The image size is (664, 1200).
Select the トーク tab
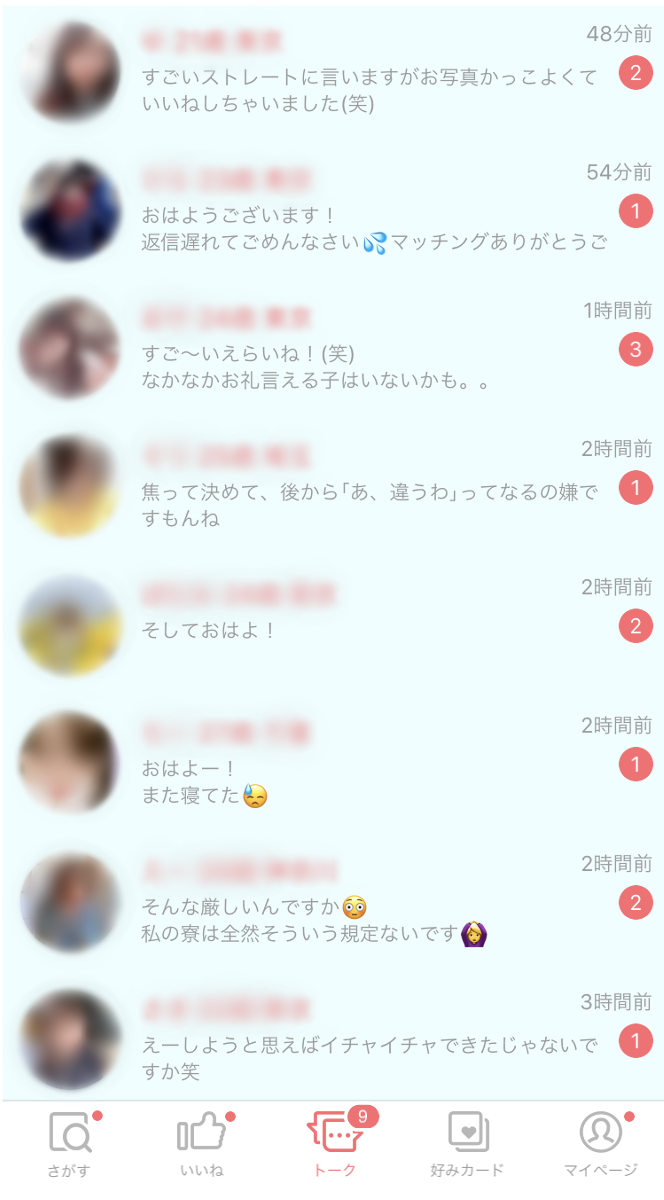[x=334, y=1144]
